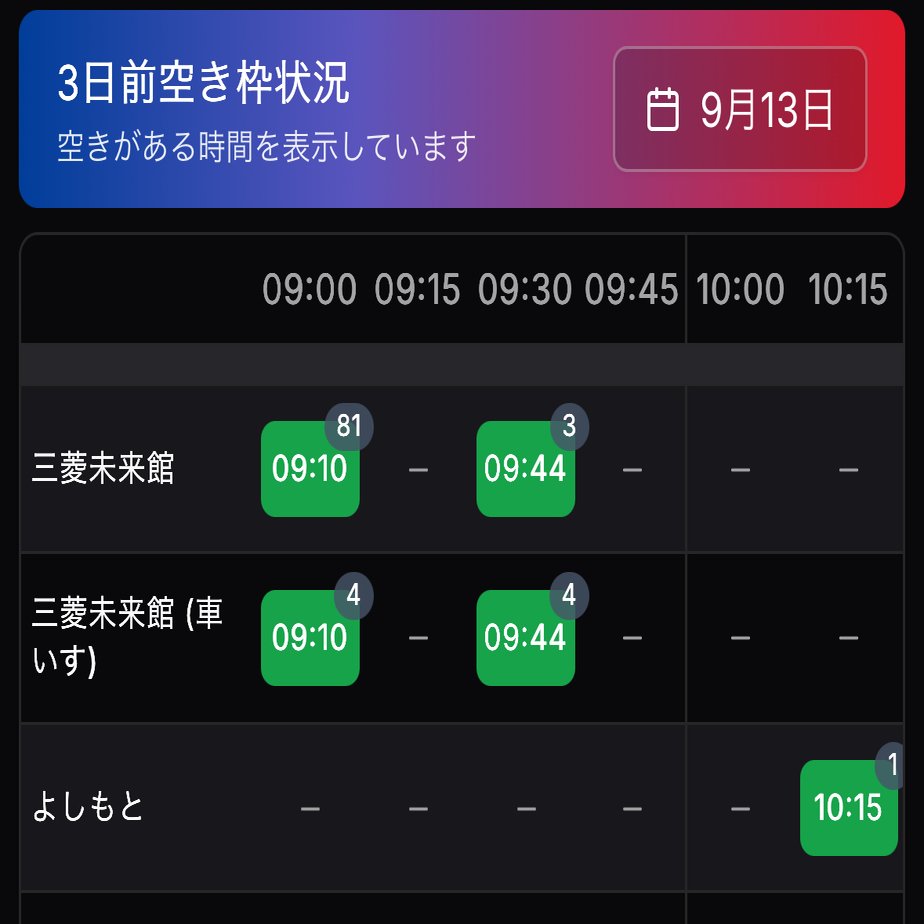Tap the 09:44 slot for 三菱未来館 (車いす)
The image size is (924, 924).
[525, 638]
